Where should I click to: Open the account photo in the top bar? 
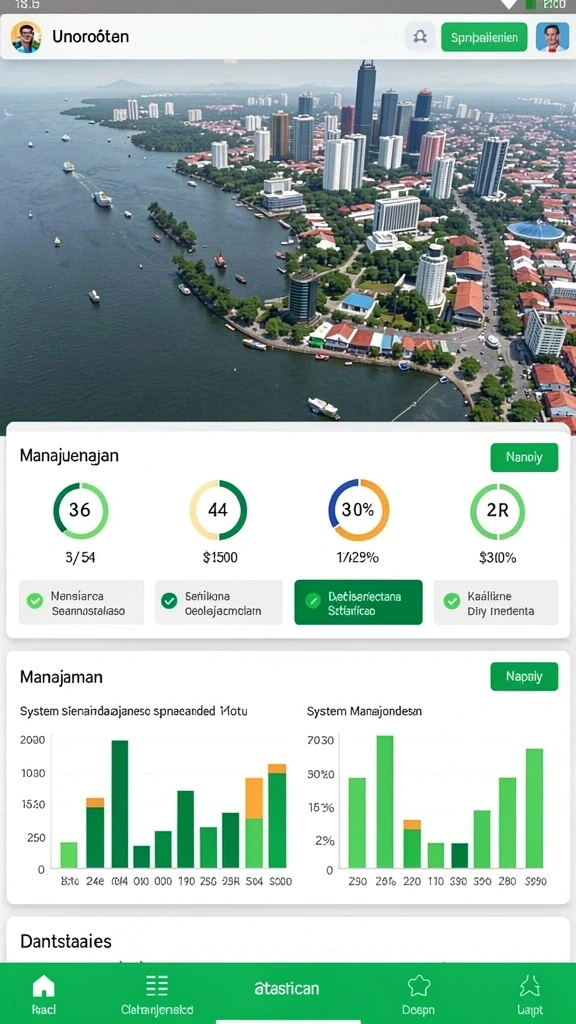point(552,37)
